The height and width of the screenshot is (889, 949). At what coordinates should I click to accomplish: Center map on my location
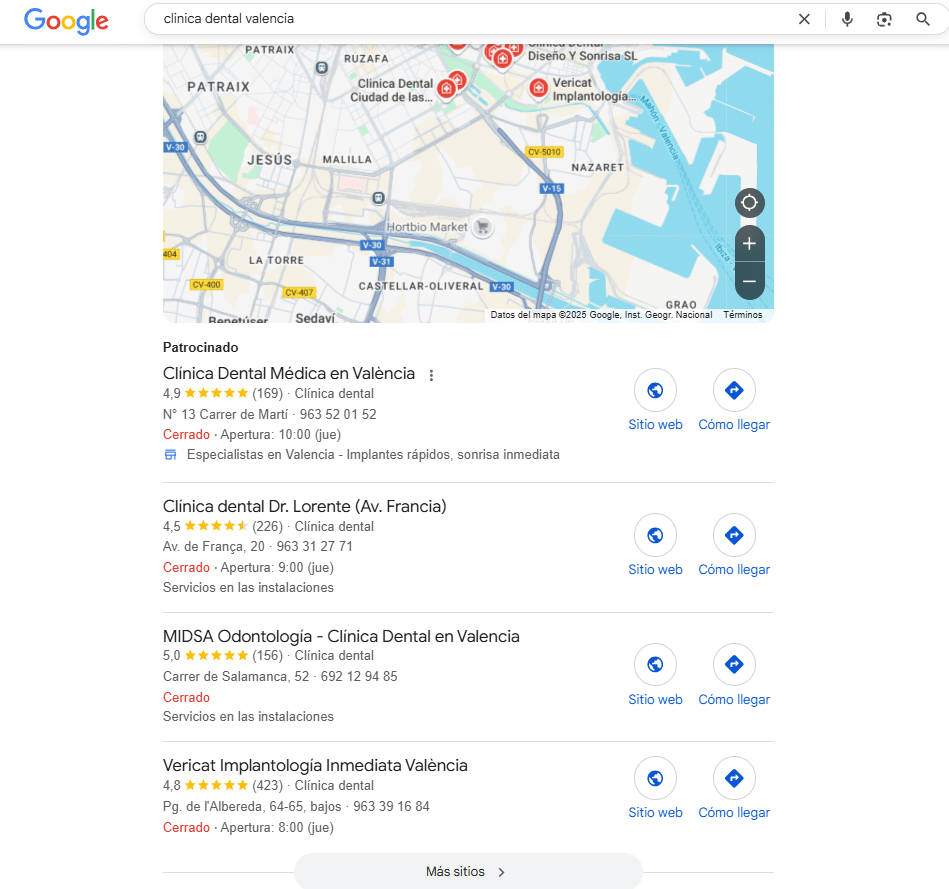(x=749, y=203)
